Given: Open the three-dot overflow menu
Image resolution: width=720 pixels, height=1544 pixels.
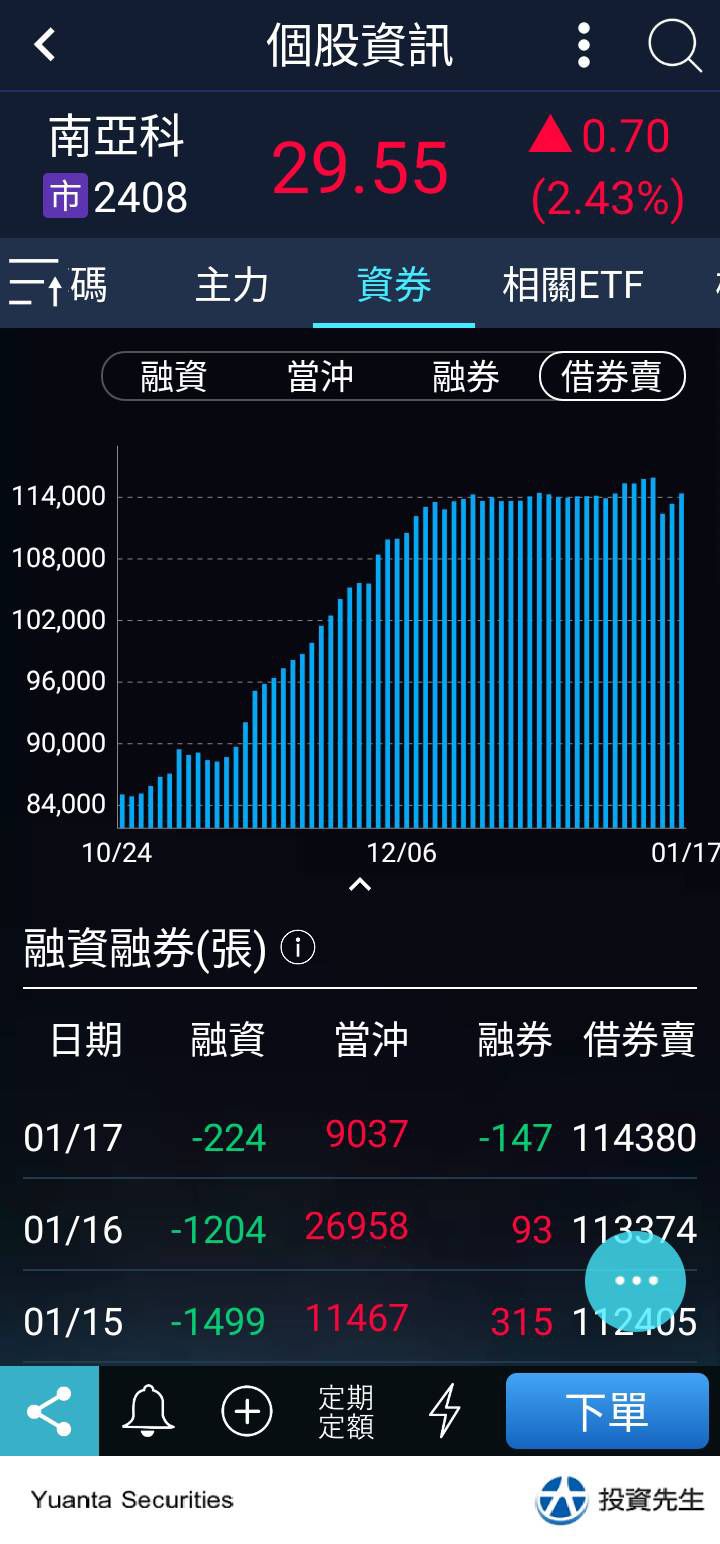Looking at the screenshot, I should [x=584, y=46].
